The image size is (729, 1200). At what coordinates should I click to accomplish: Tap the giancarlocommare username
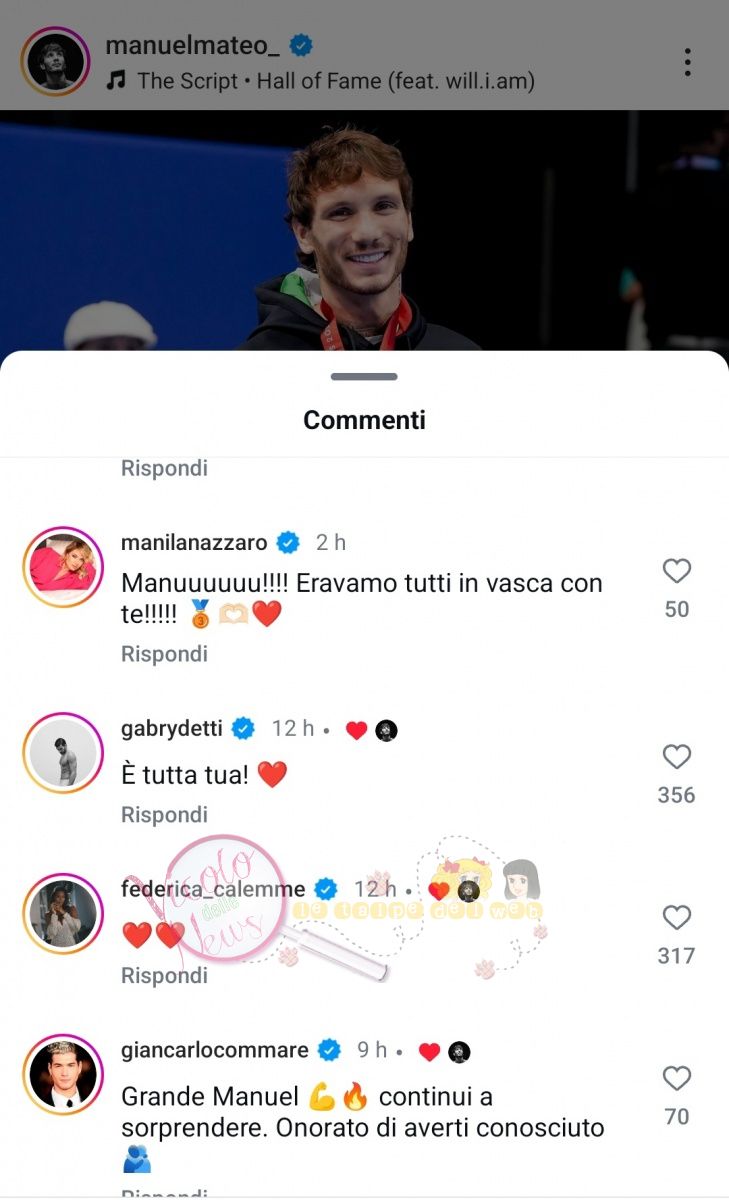(x=214, y=1050)
